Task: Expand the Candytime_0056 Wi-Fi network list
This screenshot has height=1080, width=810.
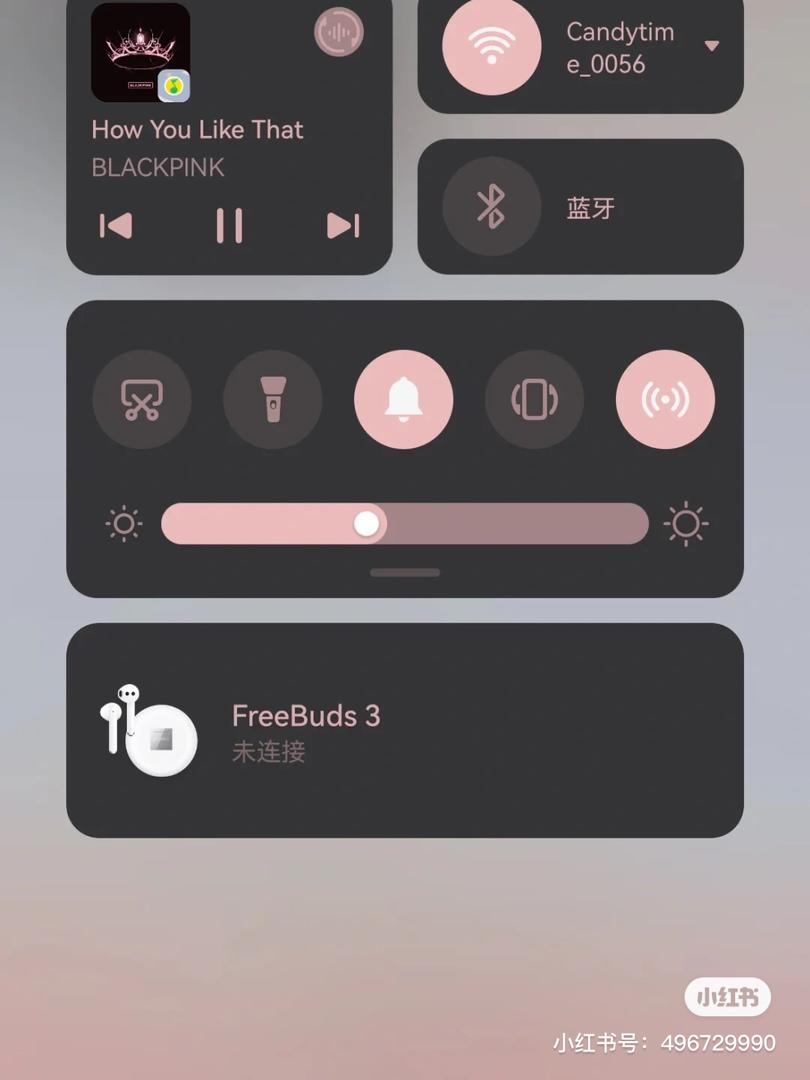Action: tap(712, 46)
